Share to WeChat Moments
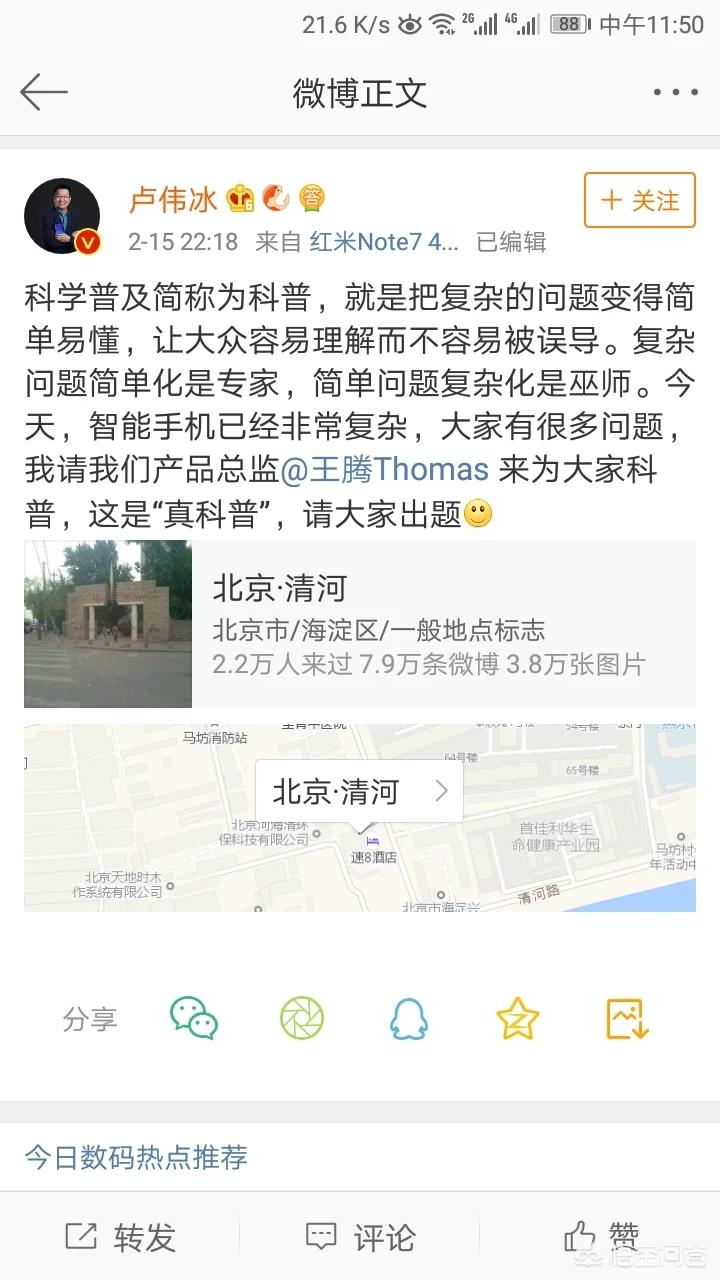720x1280 pixels. click(301, 1018)
